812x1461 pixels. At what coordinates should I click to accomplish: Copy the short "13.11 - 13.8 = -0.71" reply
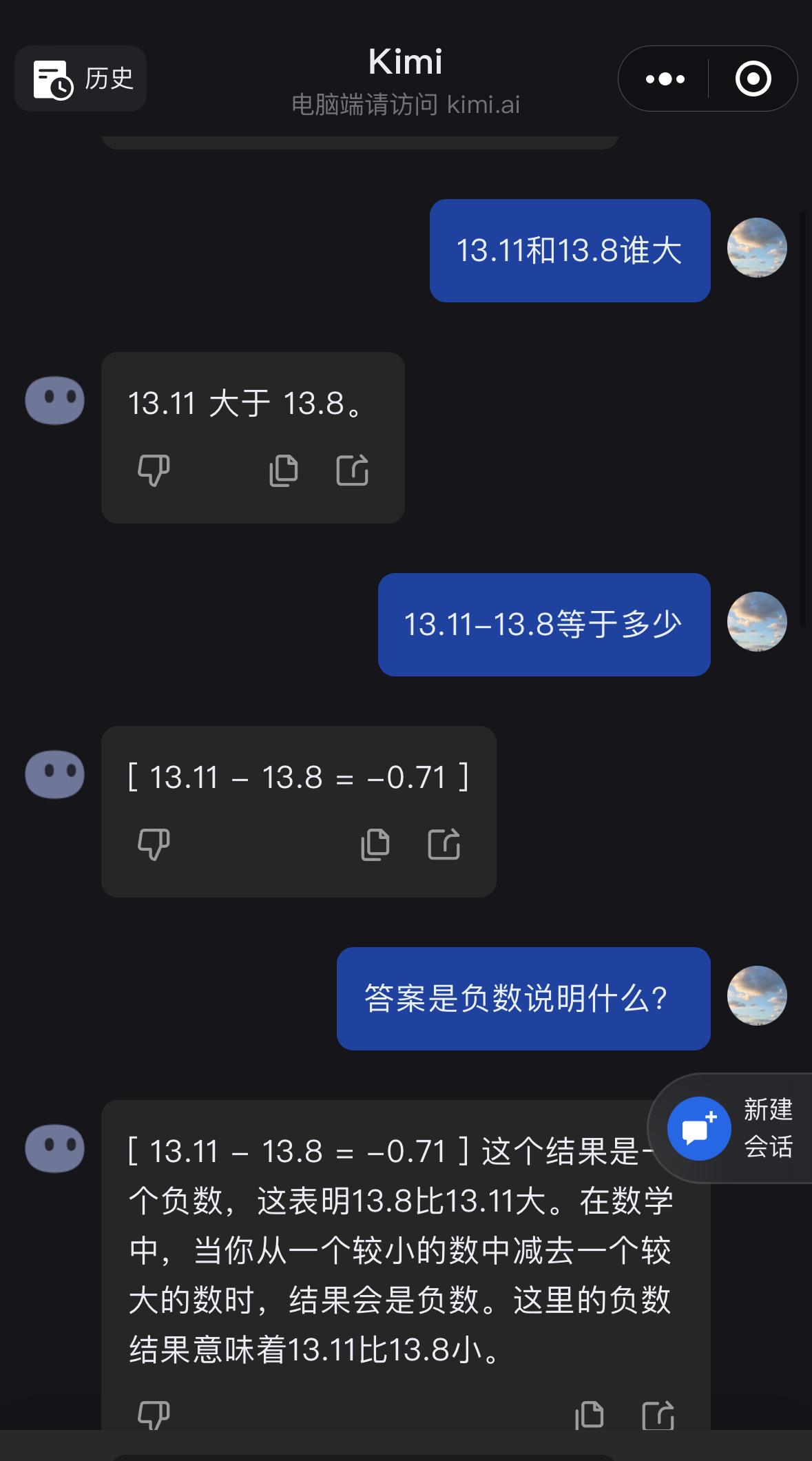[375, 845]
